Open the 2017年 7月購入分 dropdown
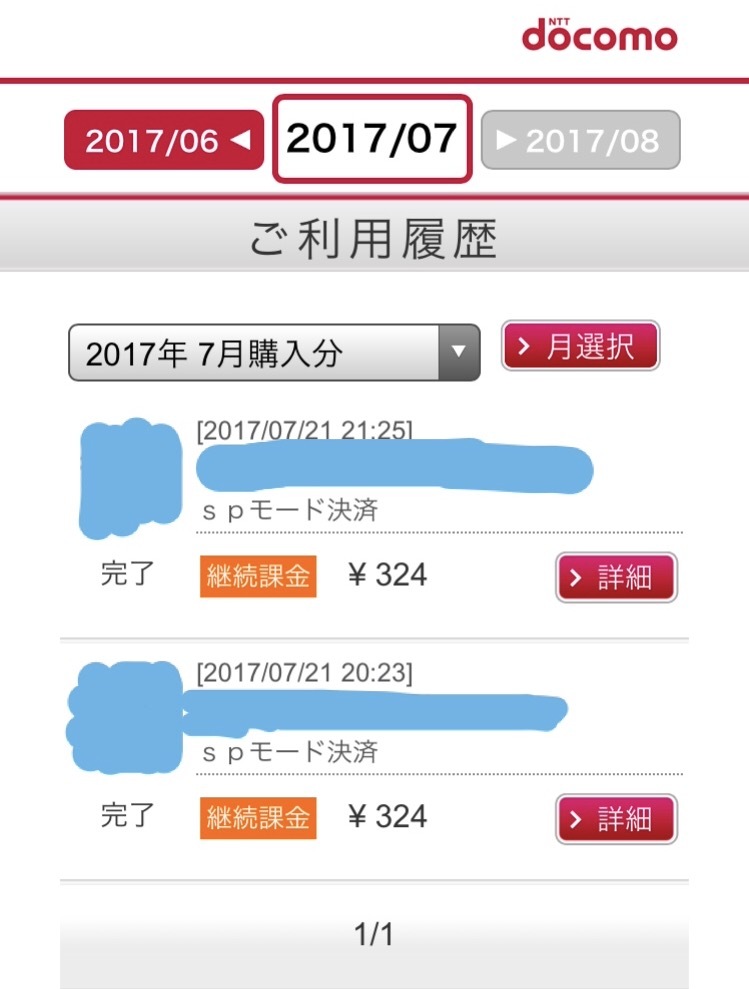Screen dimensions: 749x989 (x=273, y=352)
